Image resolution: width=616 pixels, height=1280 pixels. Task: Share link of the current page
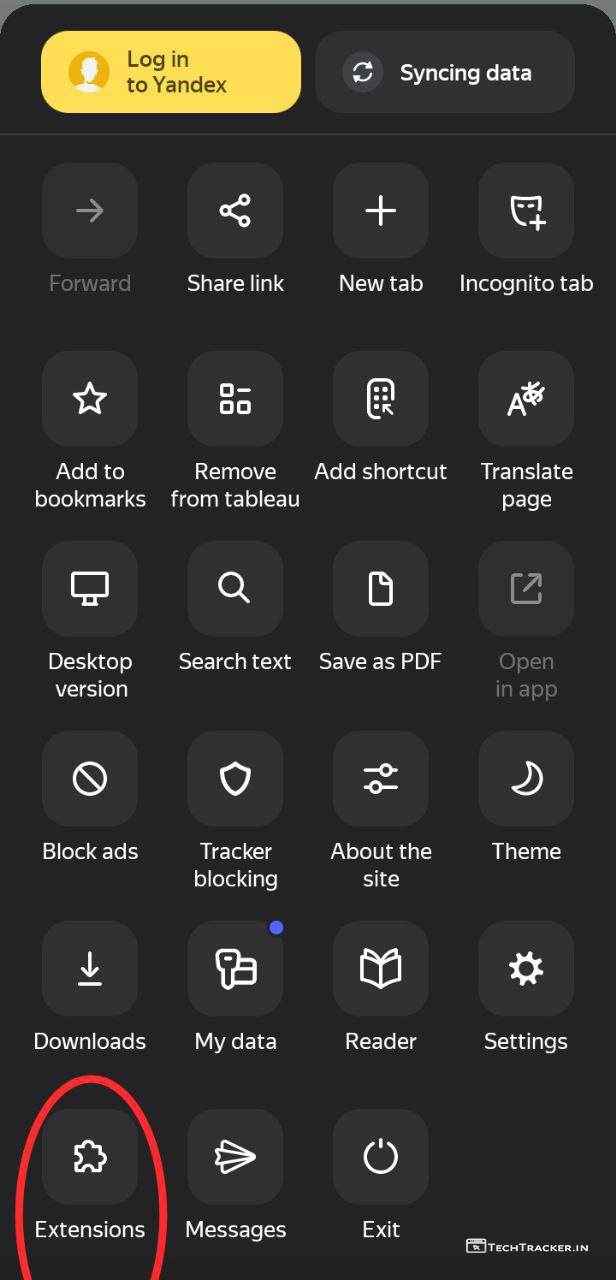[235, 211]
